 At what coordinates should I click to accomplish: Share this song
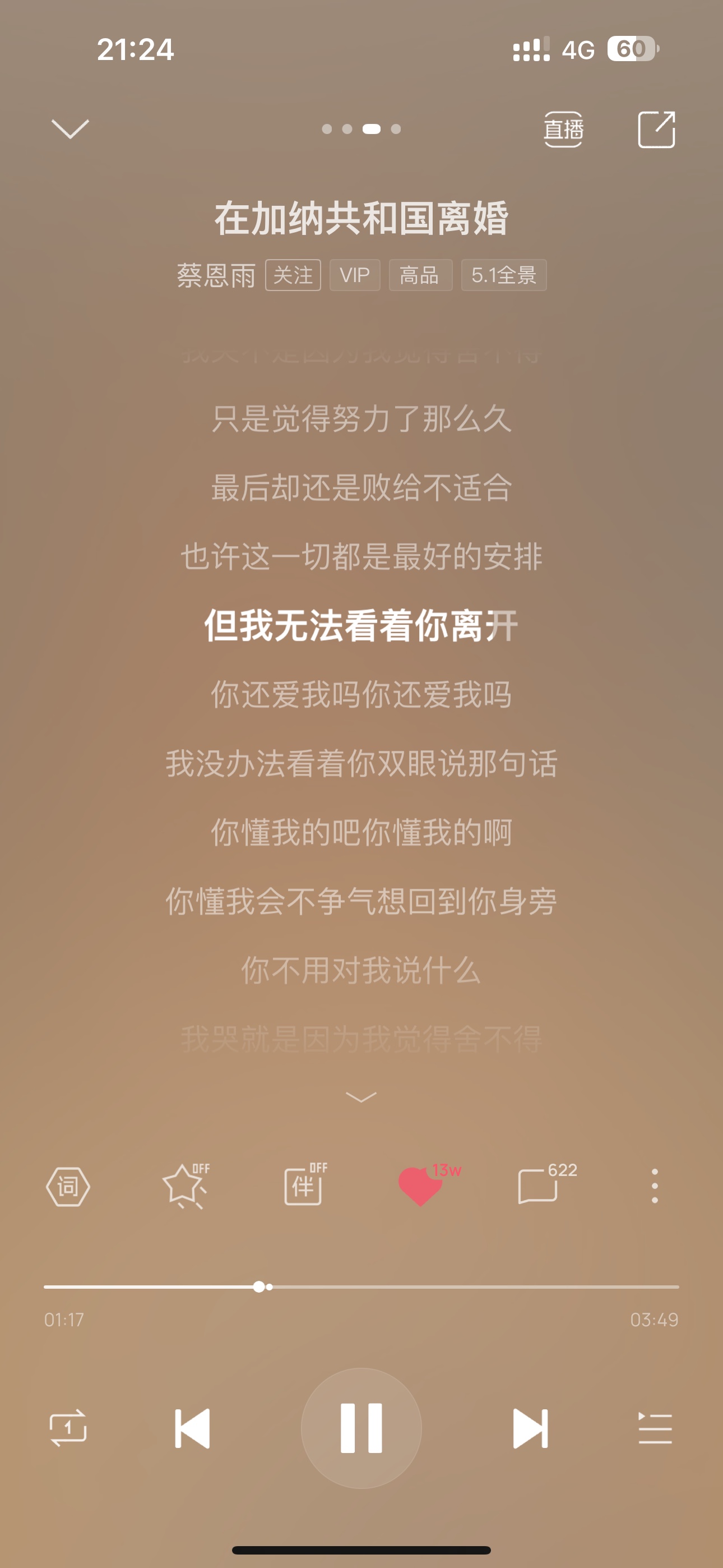[x=656, y=129]
